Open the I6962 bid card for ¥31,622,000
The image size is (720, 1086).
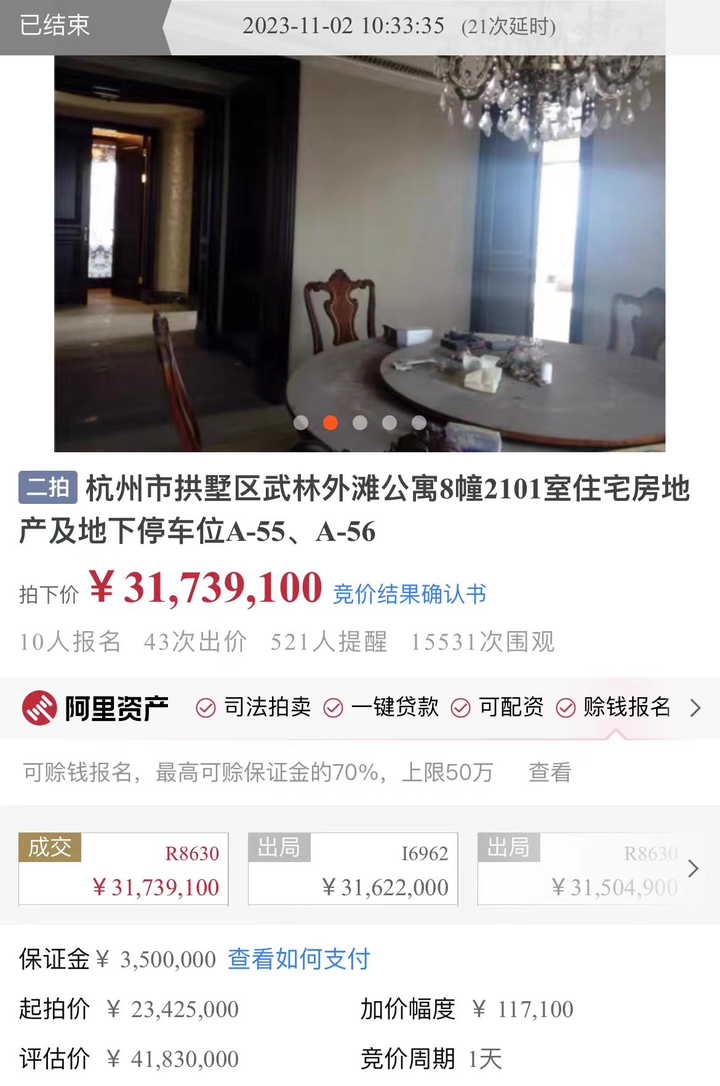pos(353,869)
